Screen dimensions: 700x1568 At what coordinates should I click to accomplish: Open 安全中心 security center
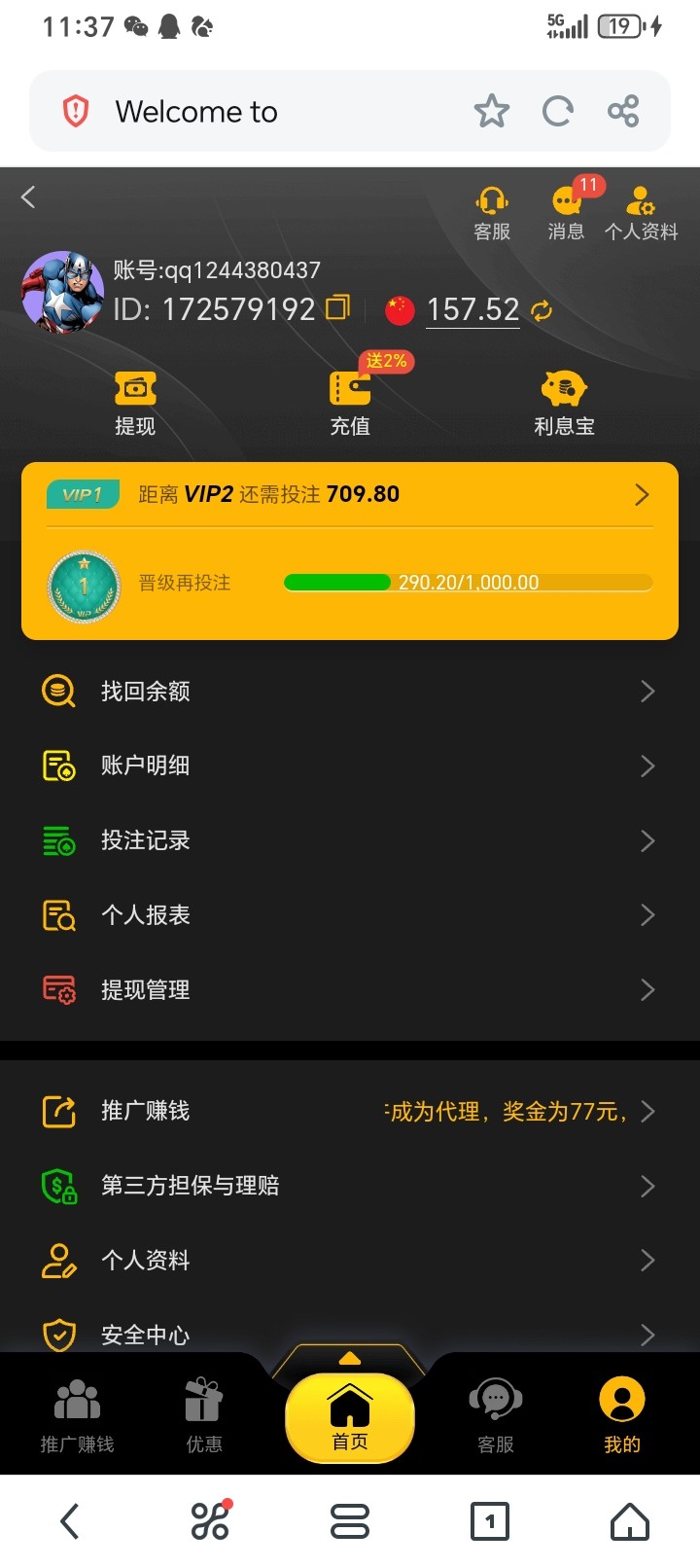pyautogui.click(x=350, y=1333)
